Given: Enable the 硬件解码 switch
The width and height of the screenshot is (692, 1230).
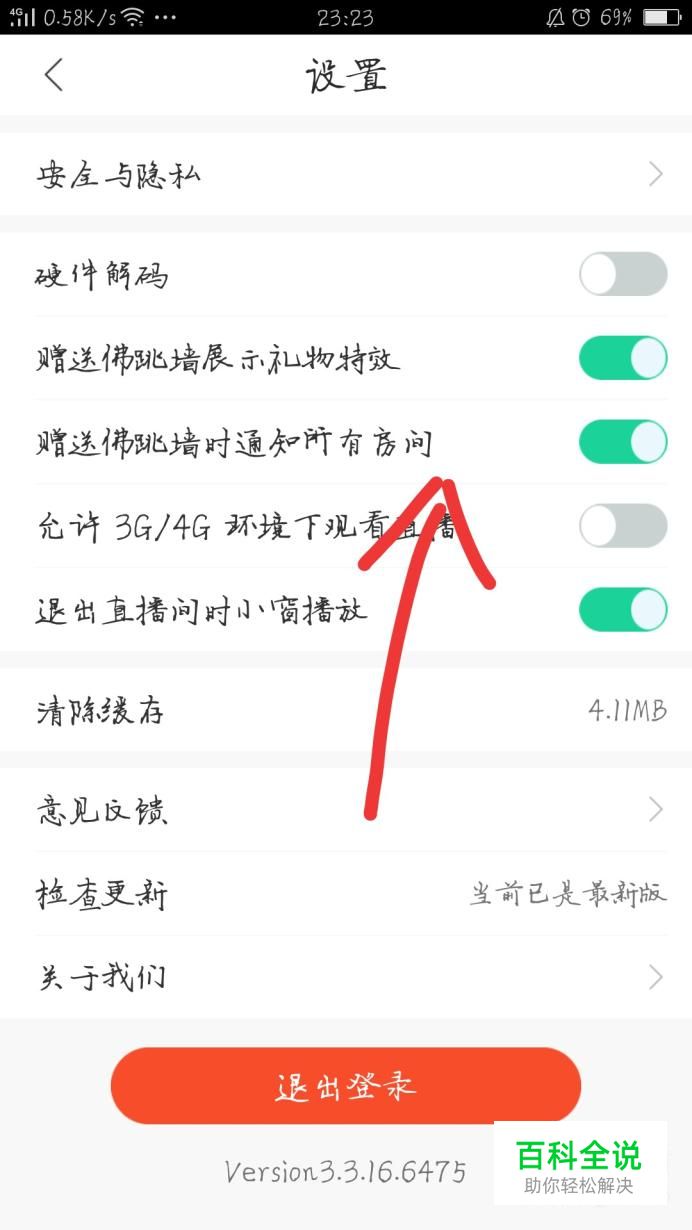Looking at the screenshot, I should pos(623,274).
